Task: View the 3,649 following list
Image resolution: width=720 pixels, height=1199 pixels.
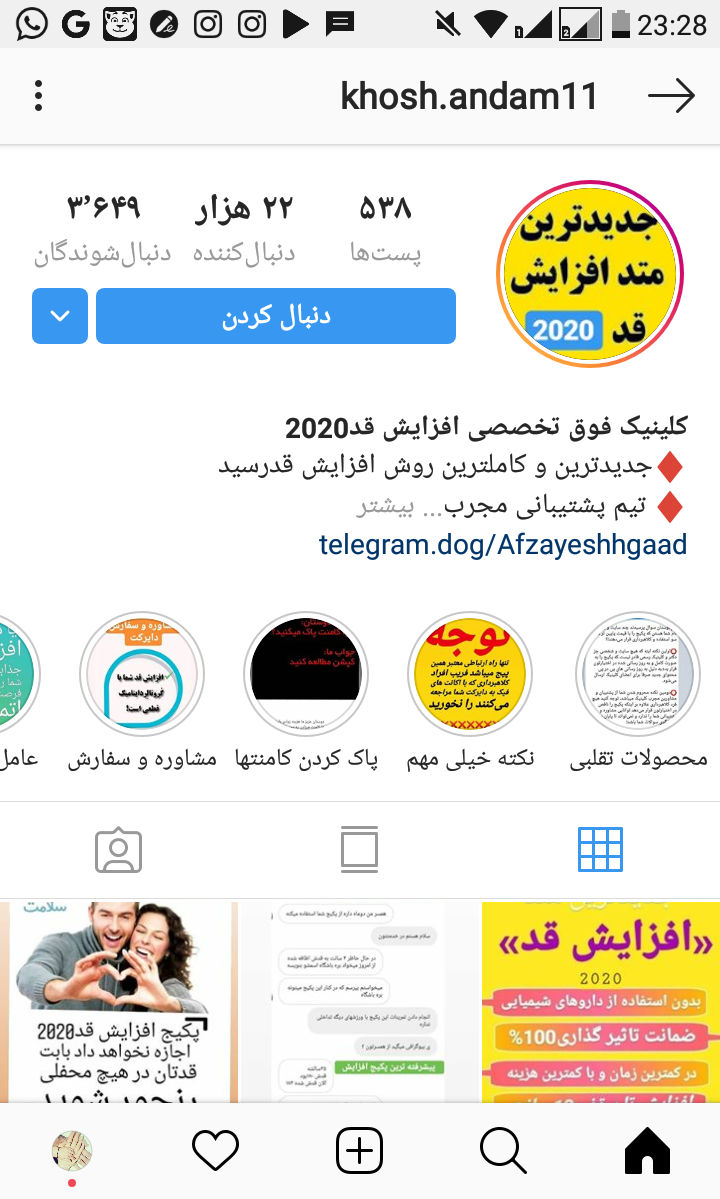Action: (x=103, y=226)
